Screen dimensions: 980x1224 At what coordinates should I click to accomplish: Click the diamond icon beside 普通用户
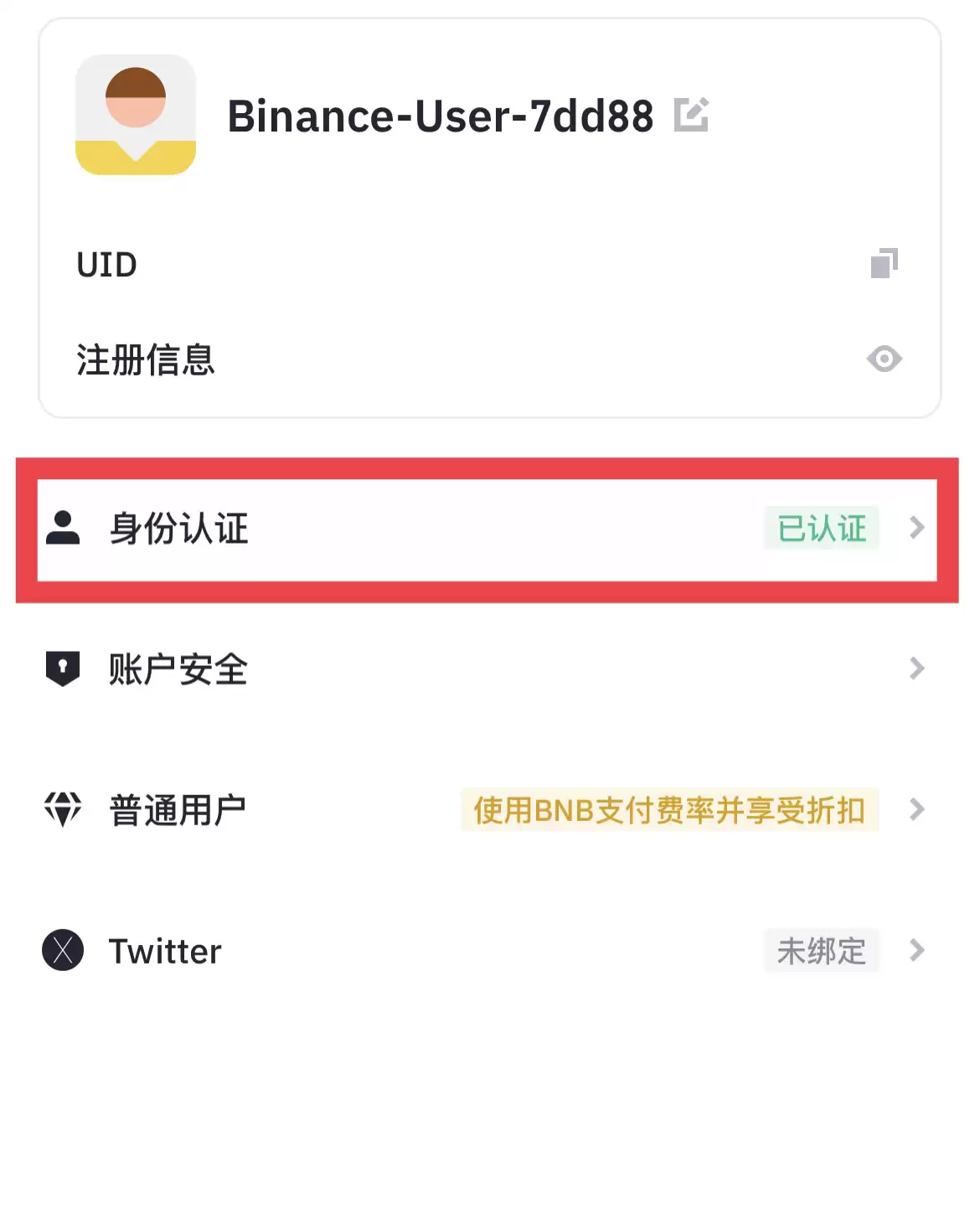coord(62,808)
